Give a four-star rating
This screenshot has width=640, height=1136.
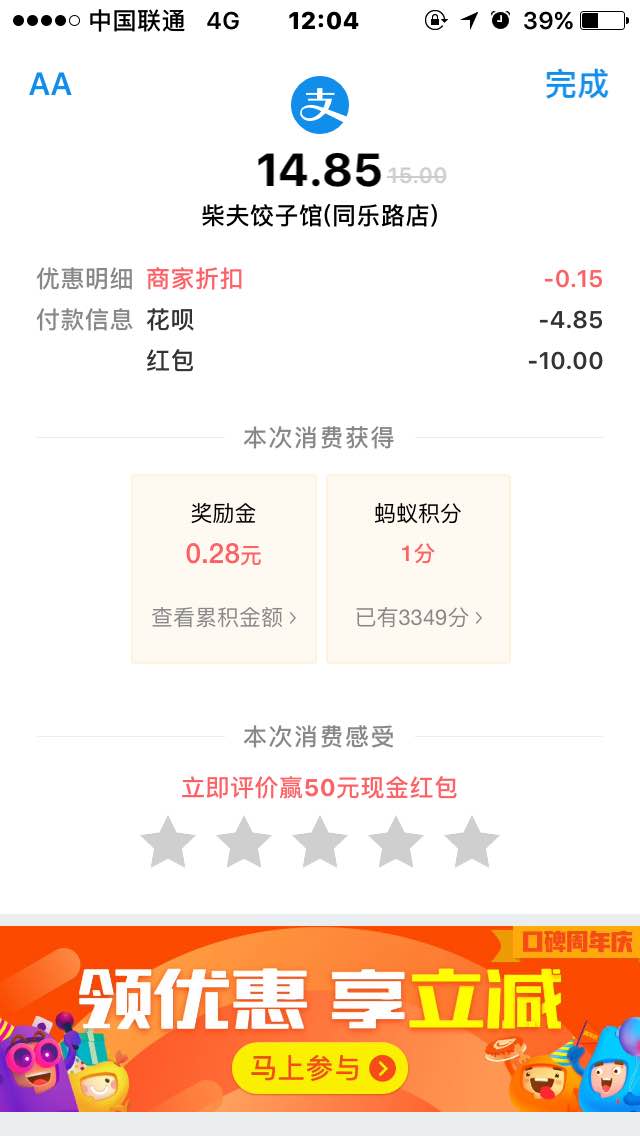(395, 842)
